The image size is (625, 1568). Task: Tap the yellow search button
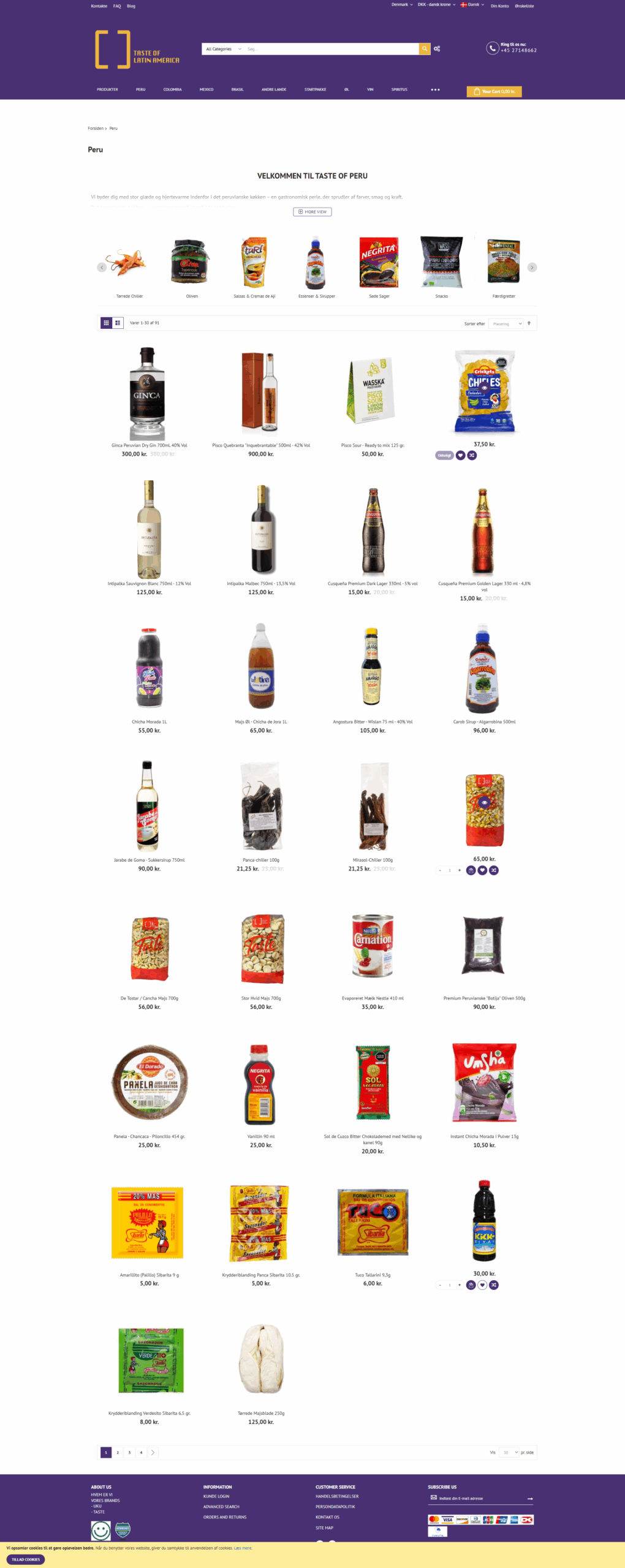pyautogui.click(x=424, y=49)
